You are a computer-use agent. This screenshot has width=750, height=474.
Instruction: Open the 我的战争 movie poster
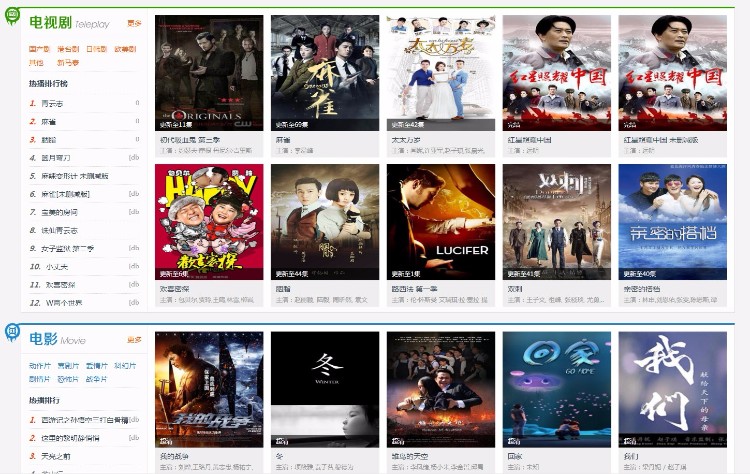[209, 388]
